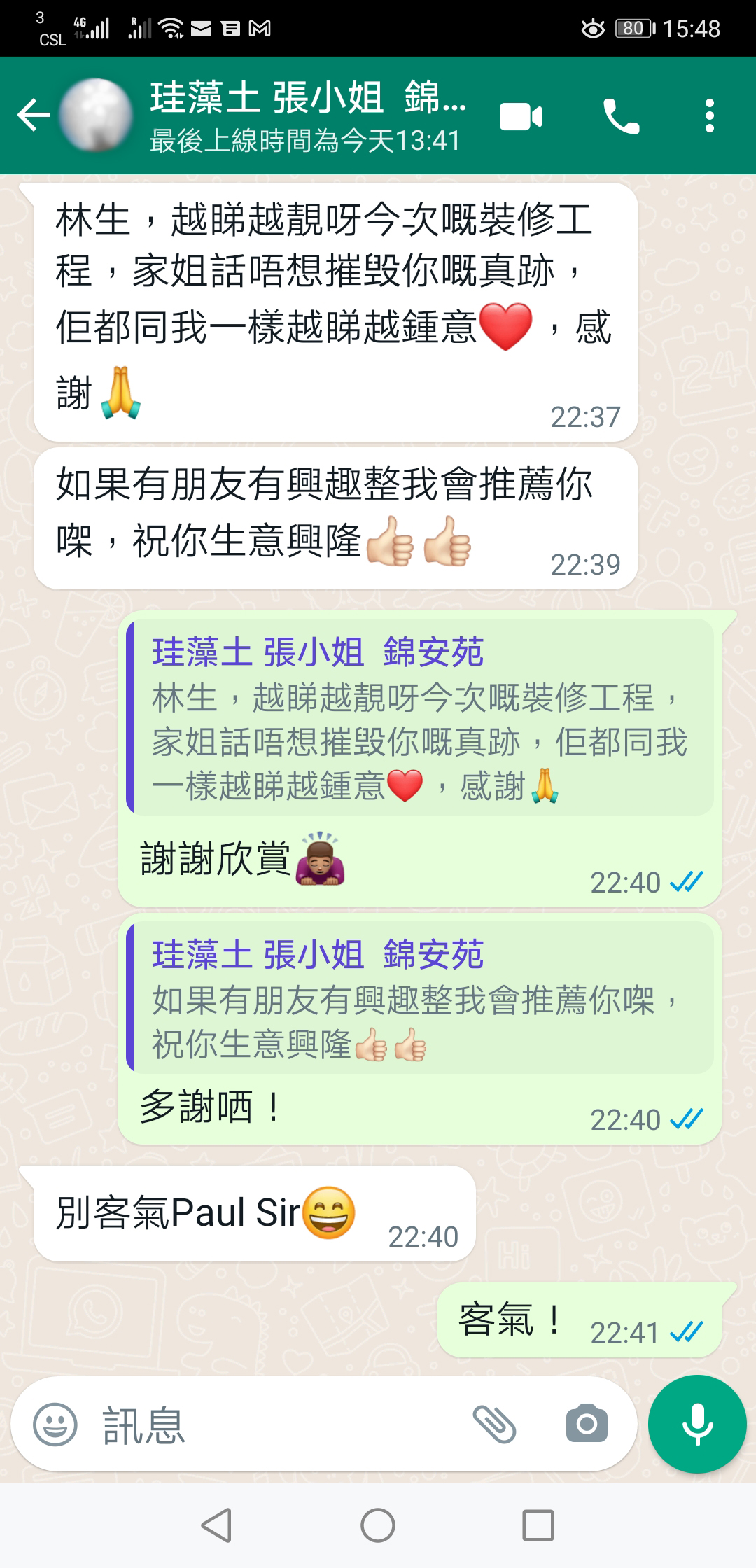The width and height of the screenshot is (756, 1568).
Task: Attach a file with the paperclip
Action: (494, 1424)
